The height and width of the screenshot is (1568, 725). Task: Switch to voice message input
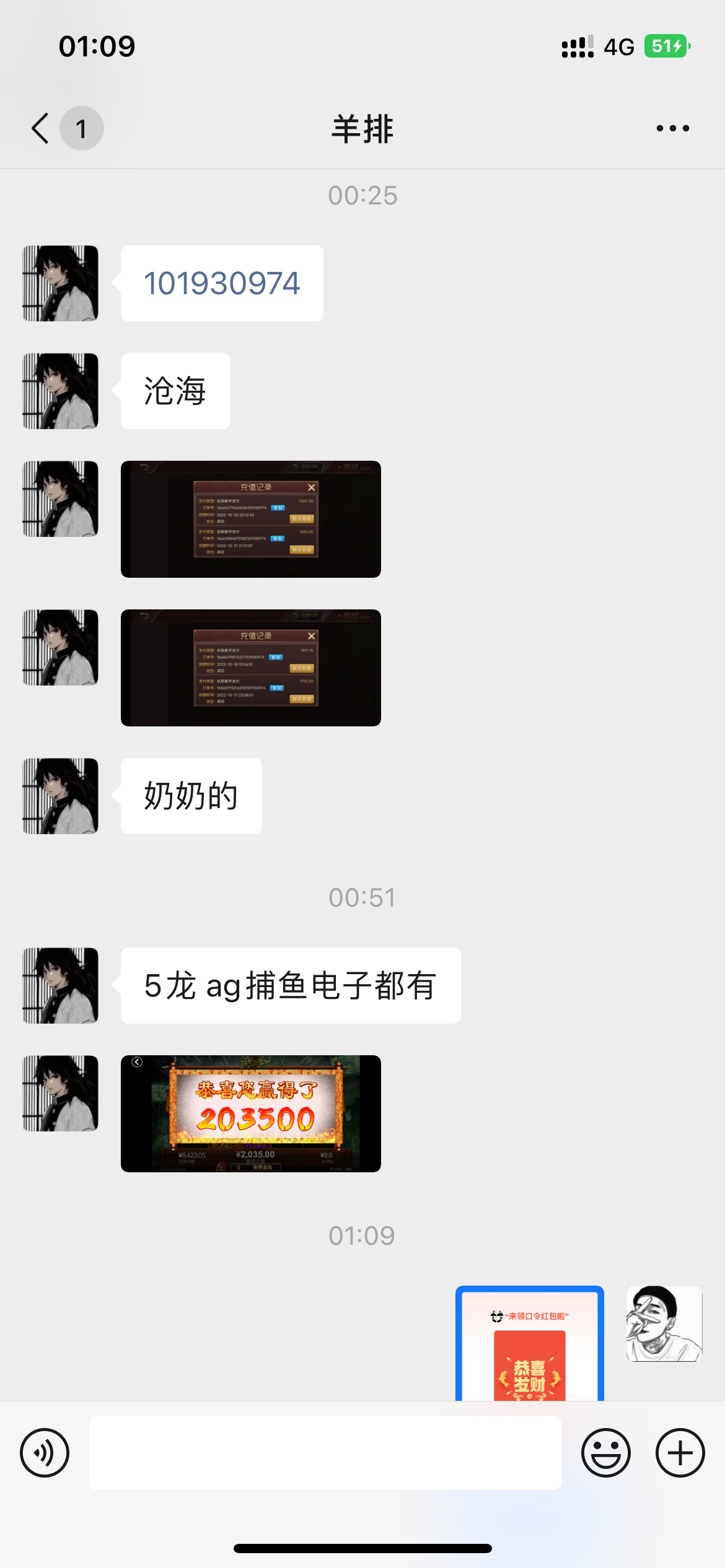(45, 1453)
